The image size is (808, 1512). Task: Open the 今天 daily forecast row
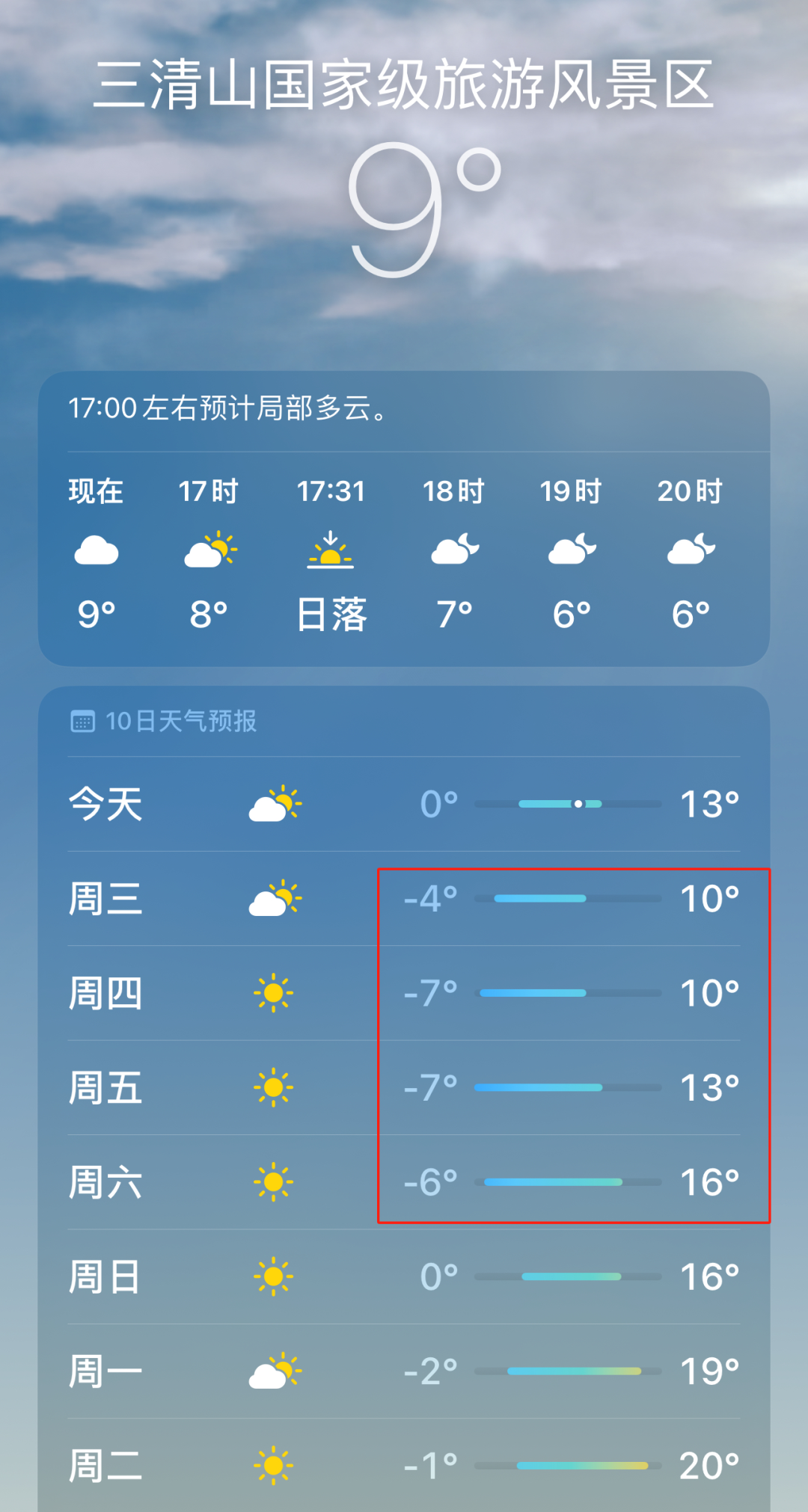(404, 804)
